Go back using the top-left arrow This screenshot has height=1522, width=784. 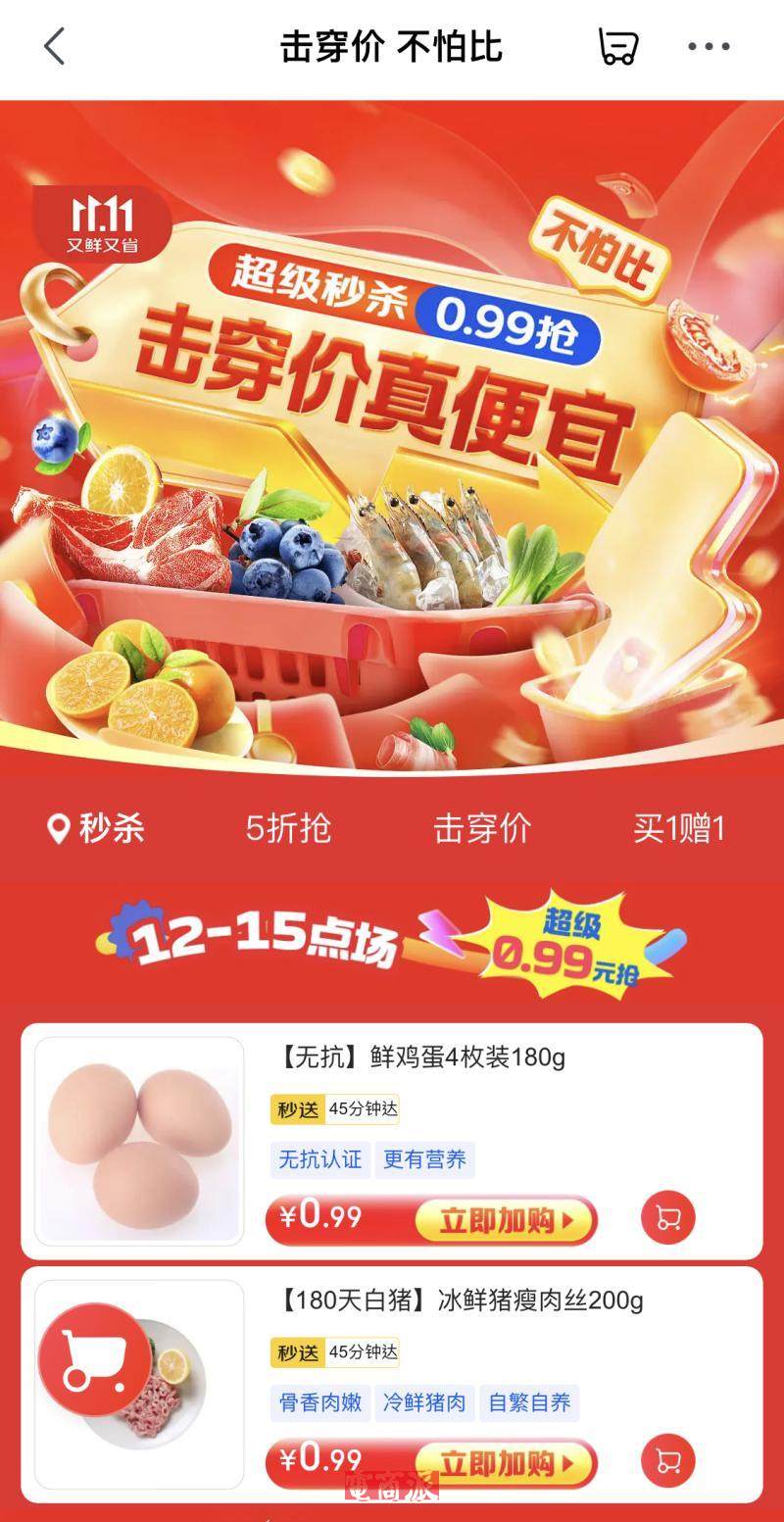point(55,46)
